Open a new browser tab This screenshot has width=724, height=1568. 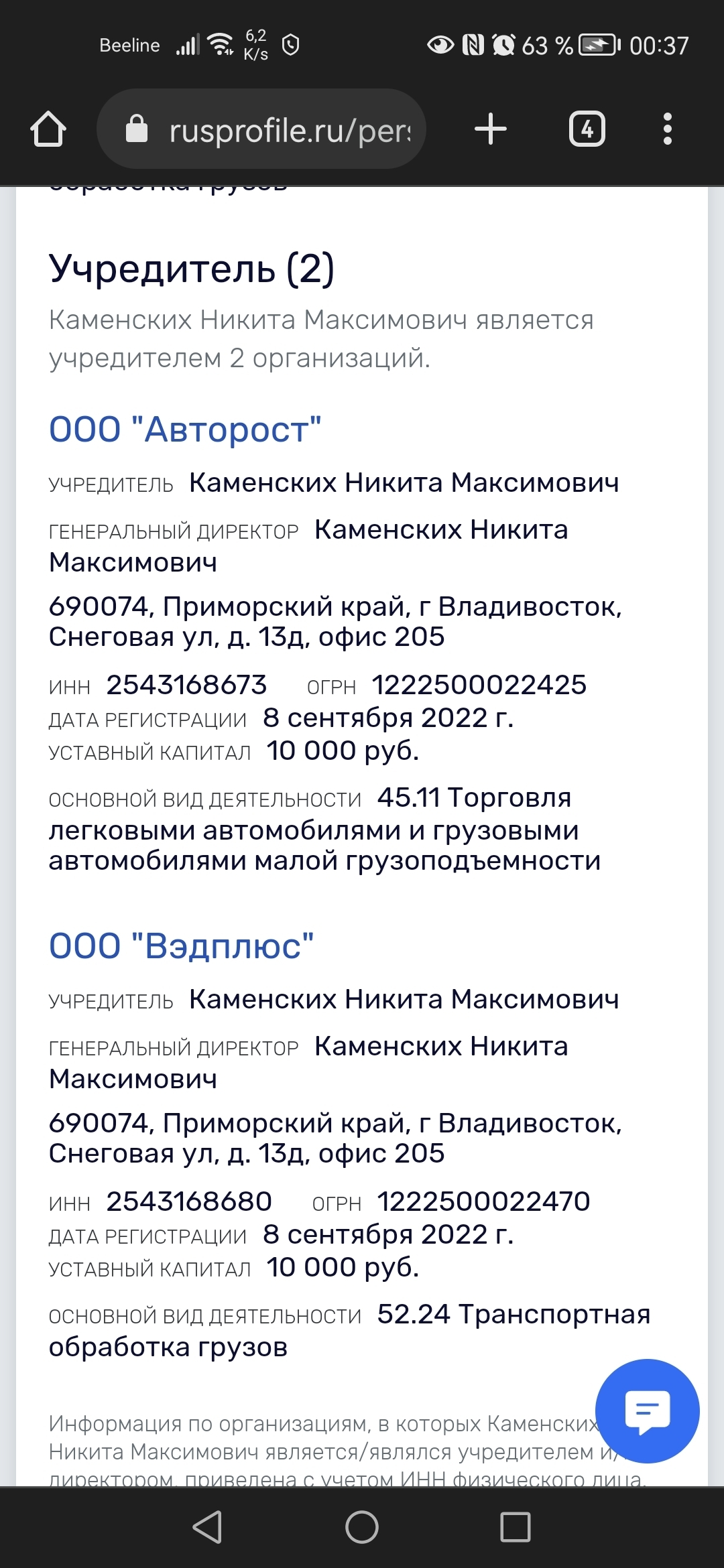pos(490,129)
